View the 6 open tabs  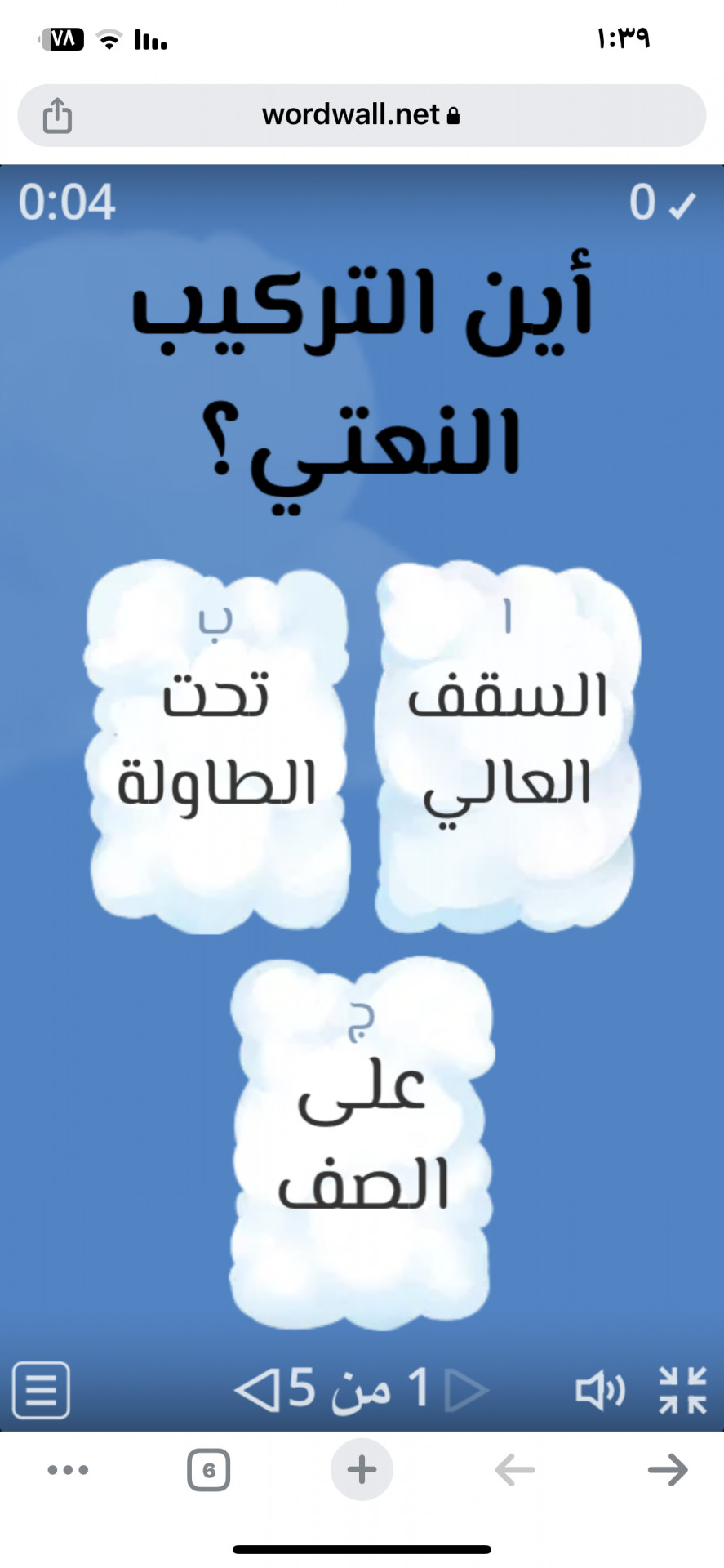(x=209, y=1470)
